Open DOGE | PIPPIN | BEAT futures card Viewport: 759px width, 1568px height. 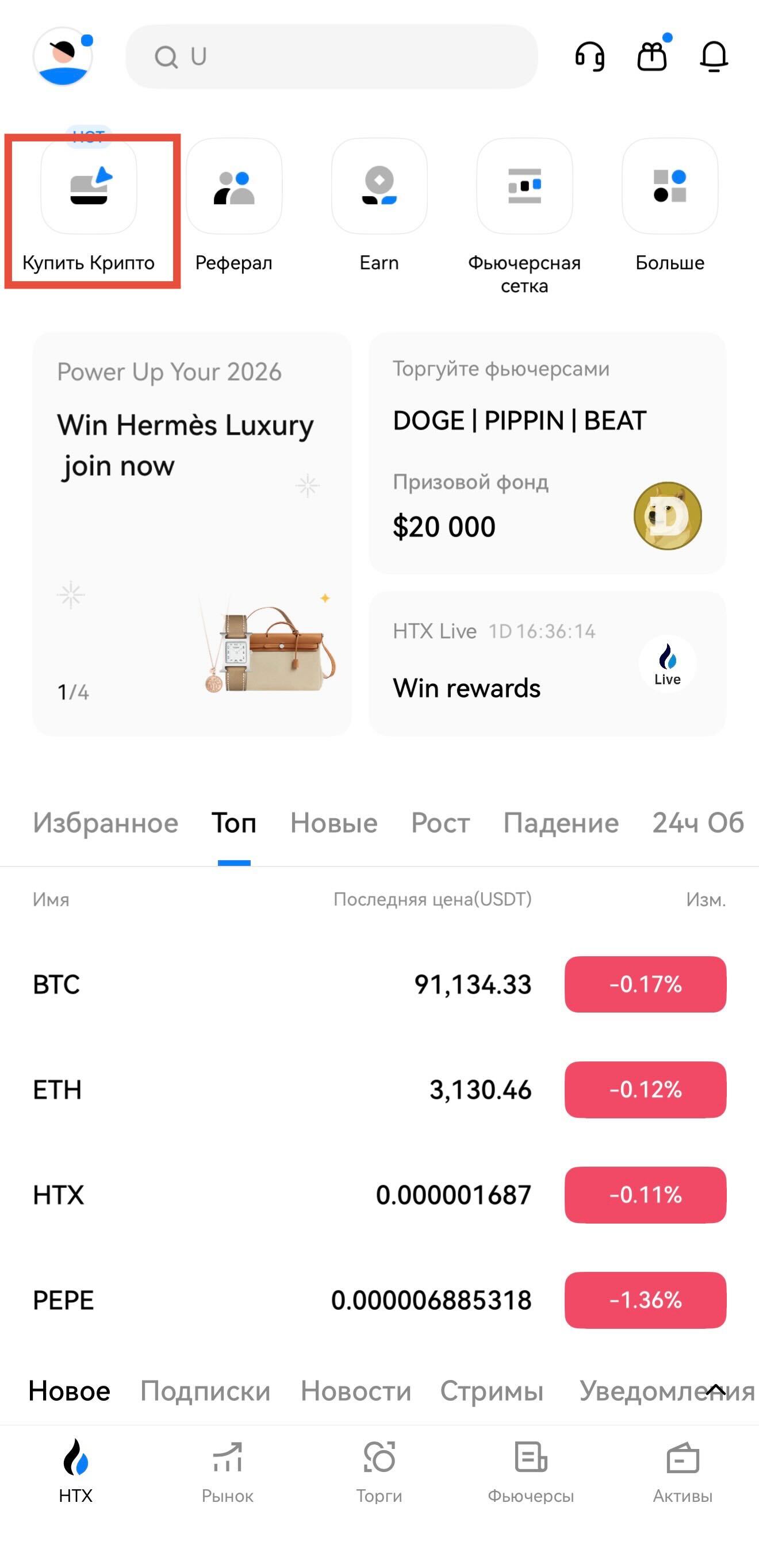tap(547, 453)
